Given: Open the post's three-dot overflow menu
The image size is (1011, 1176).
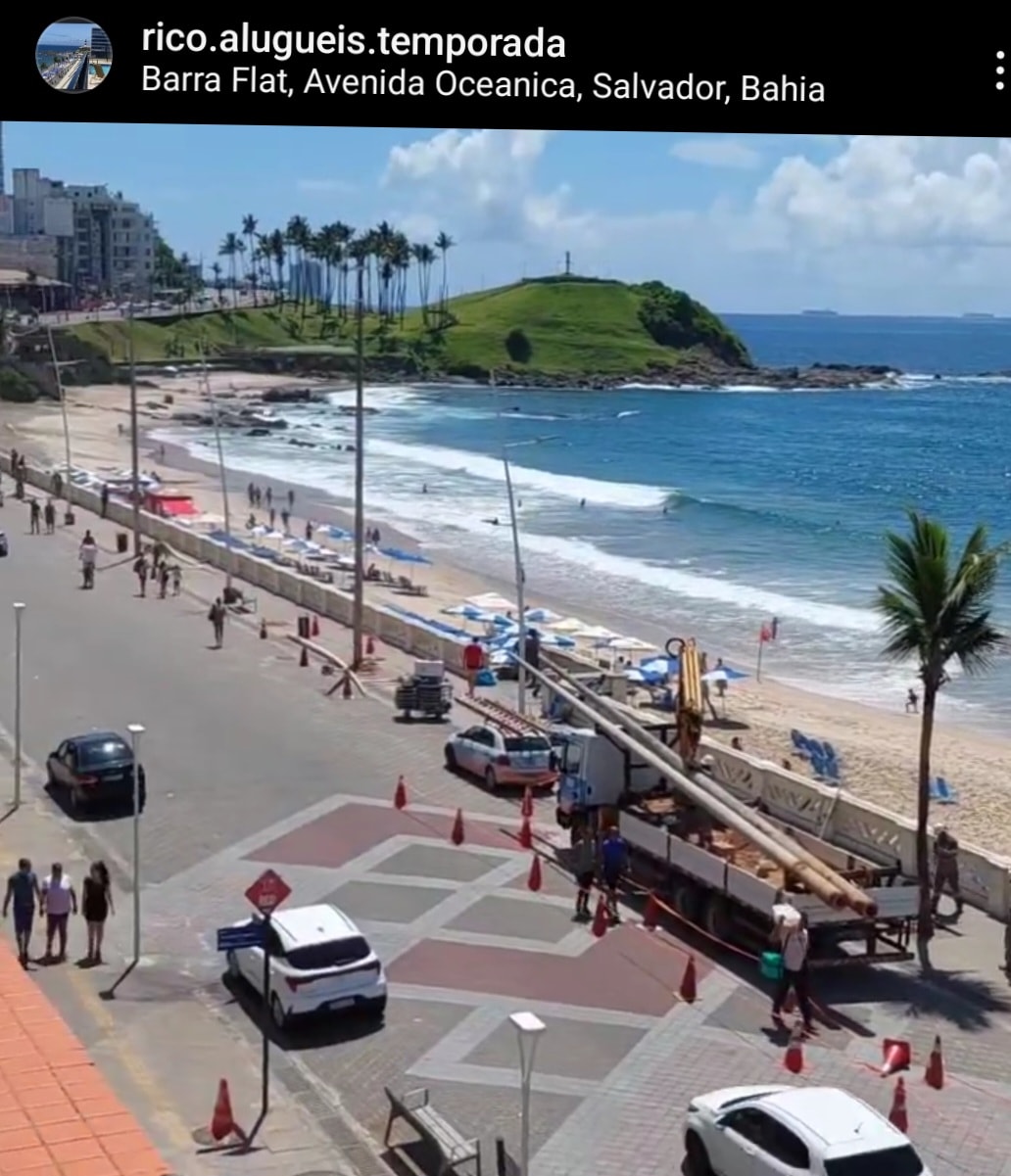Looking at the screenshot, I should tap(998, 71).
